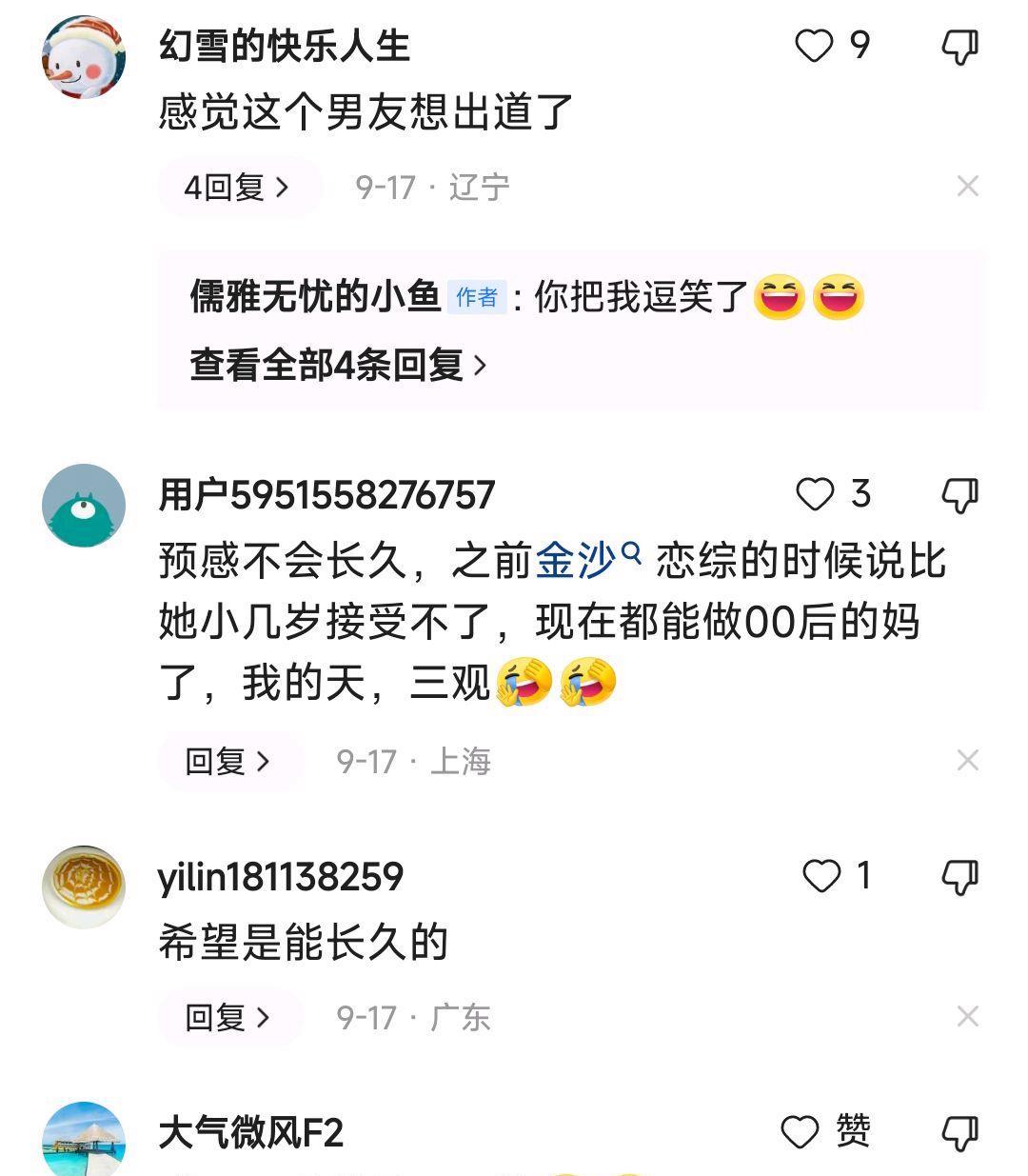The height and width of the screenshot is (1176, 1028).
Task: Close the 预感不会长久 comment via X
Action: (x=969, y=760)
